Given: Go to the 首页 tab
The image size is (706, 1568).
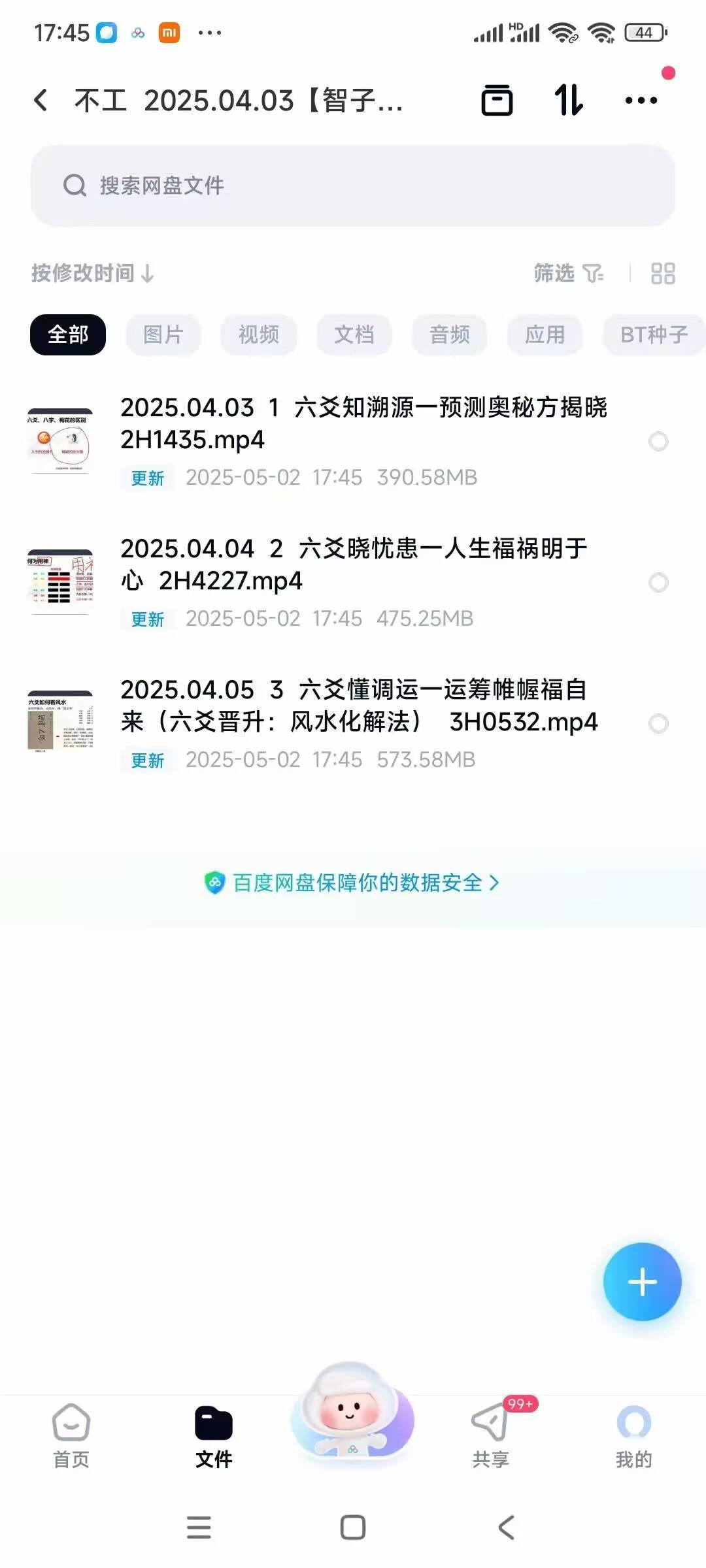Looking at the screenshot, I should (71, 1435).
